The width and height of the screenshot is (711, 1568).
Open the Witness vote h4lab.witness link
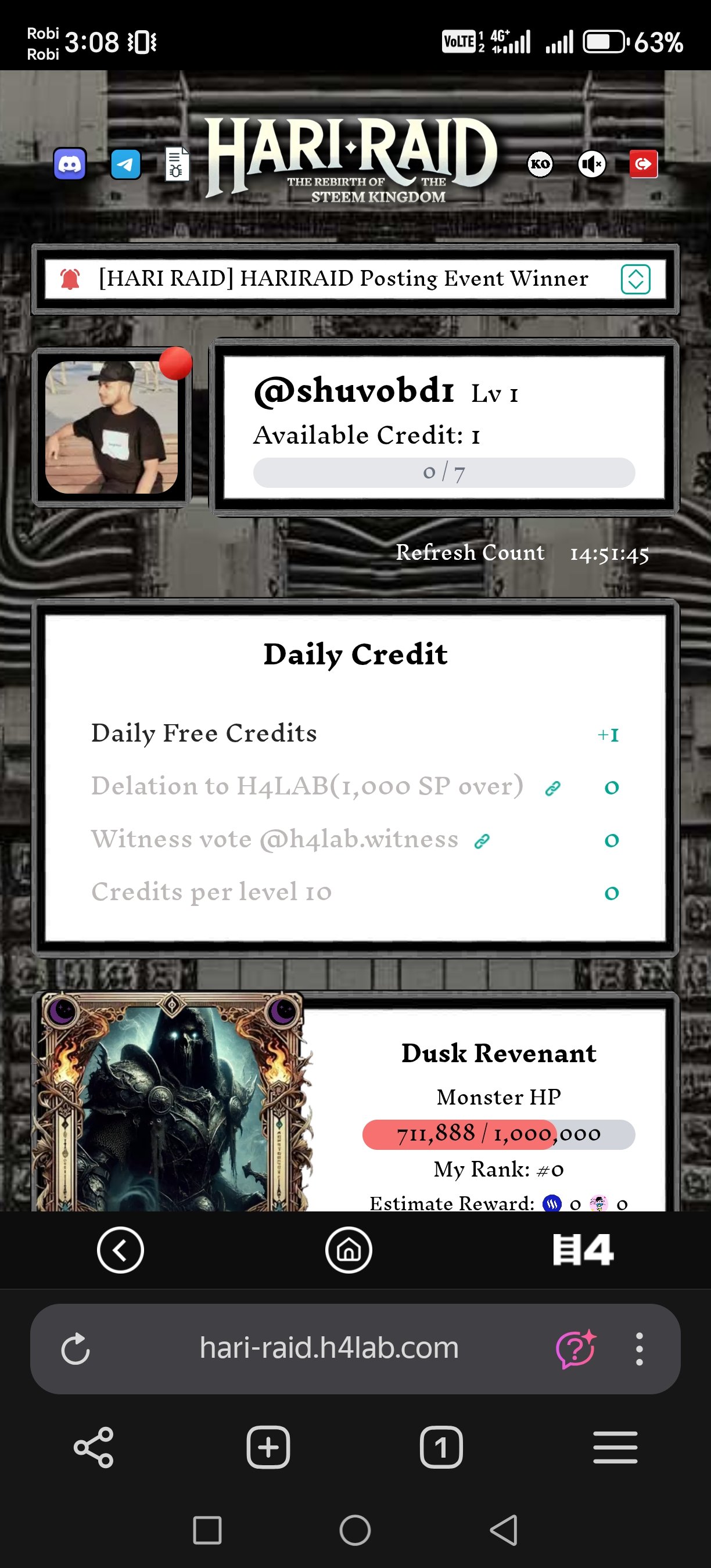pos(482,841)
